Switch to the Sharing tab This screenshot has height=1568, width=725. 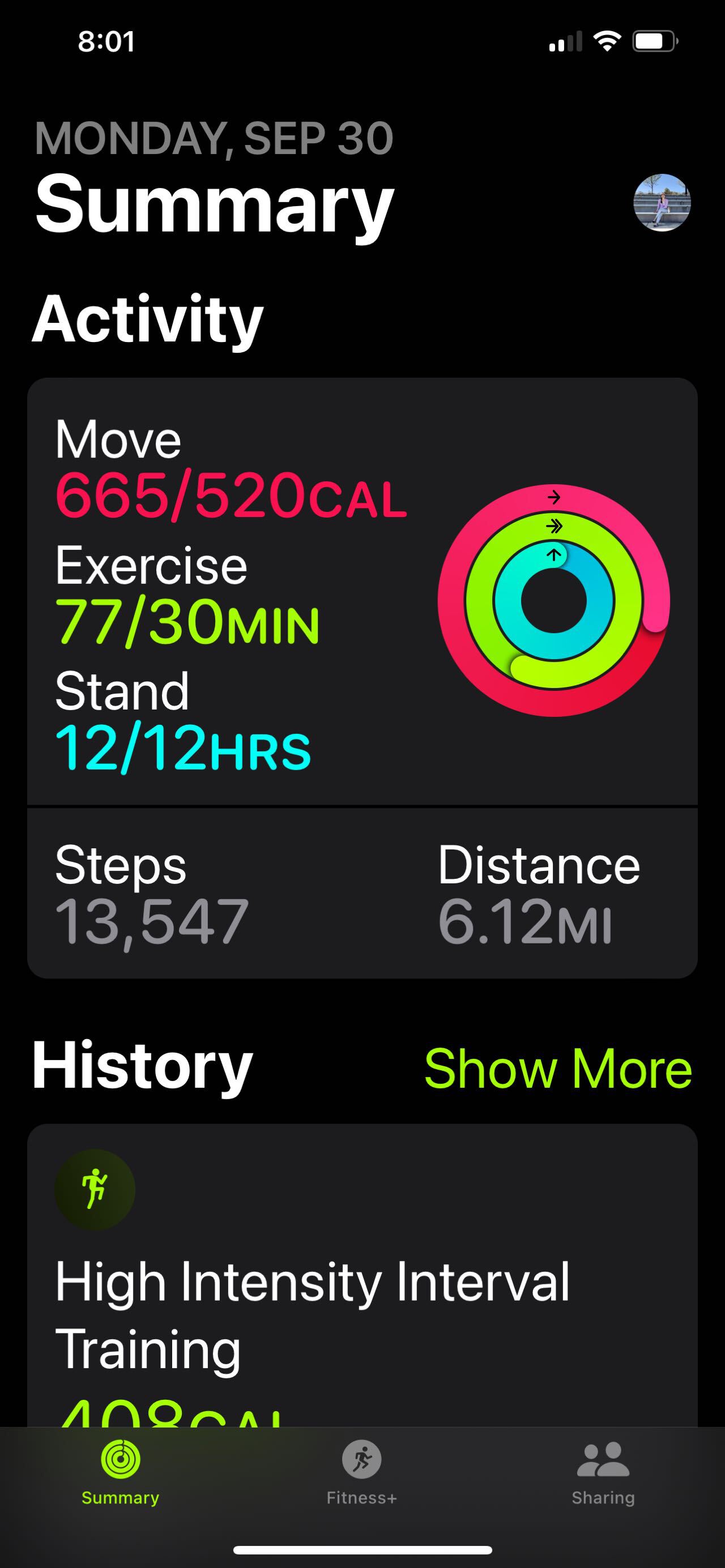pos(603,1472)
